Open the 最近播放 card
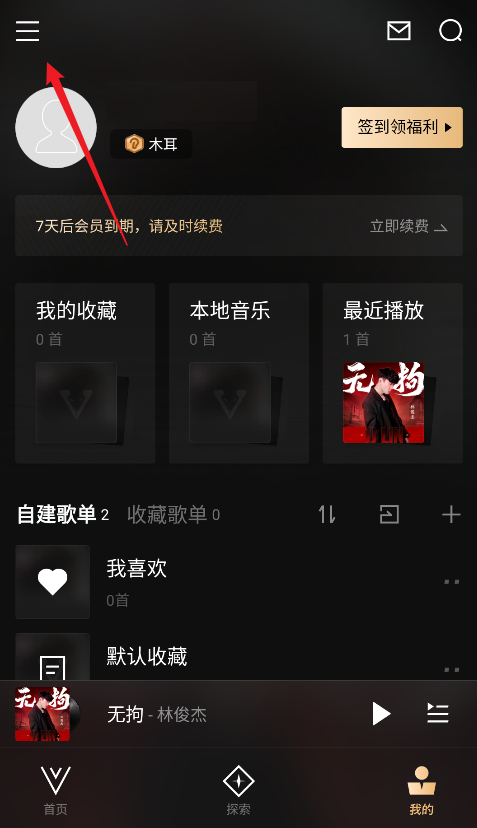This screenshot has height=828, width=477. (392, 373)
